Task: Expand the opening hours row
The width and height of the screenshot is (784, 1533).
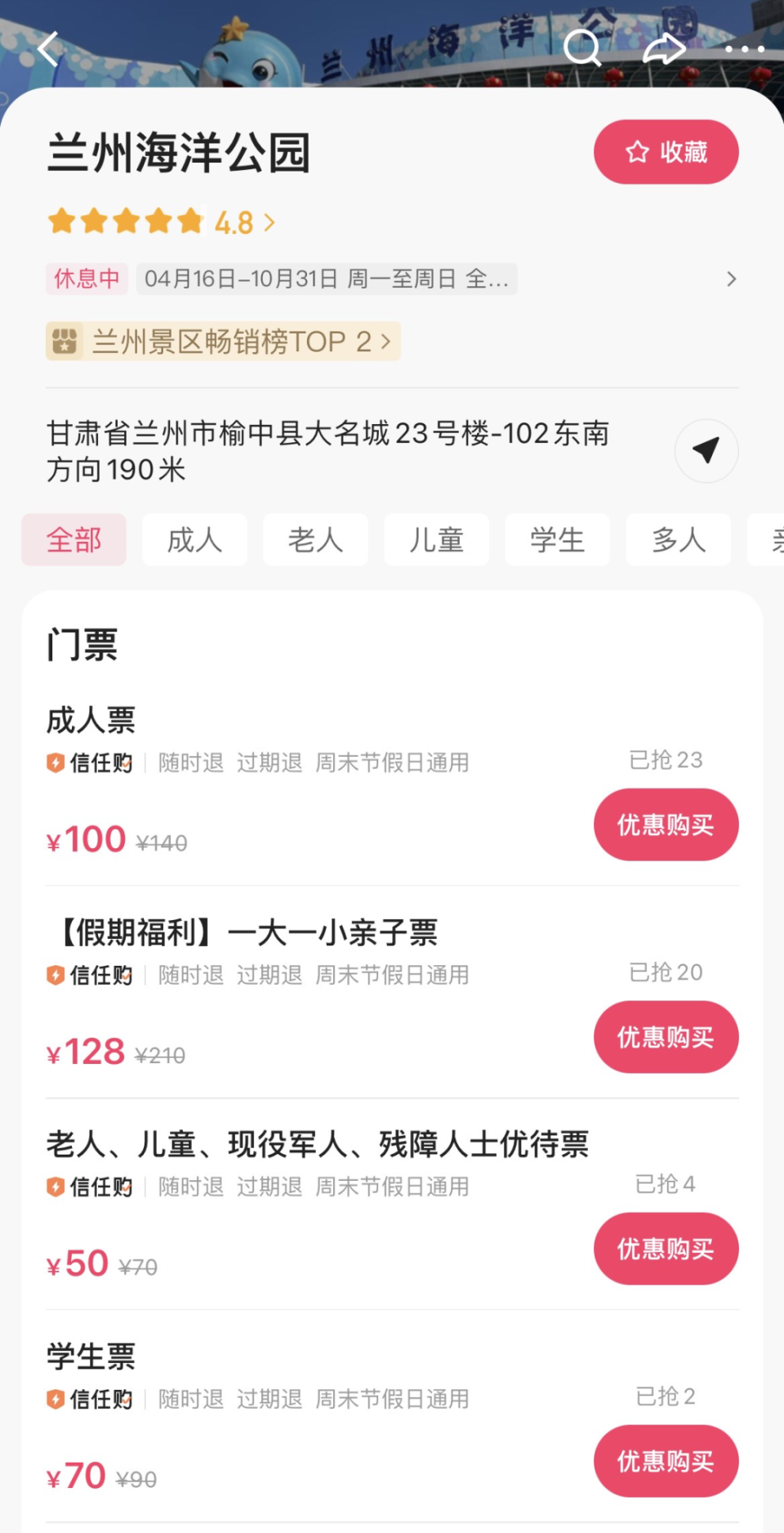Action: [x=730, y=279]
